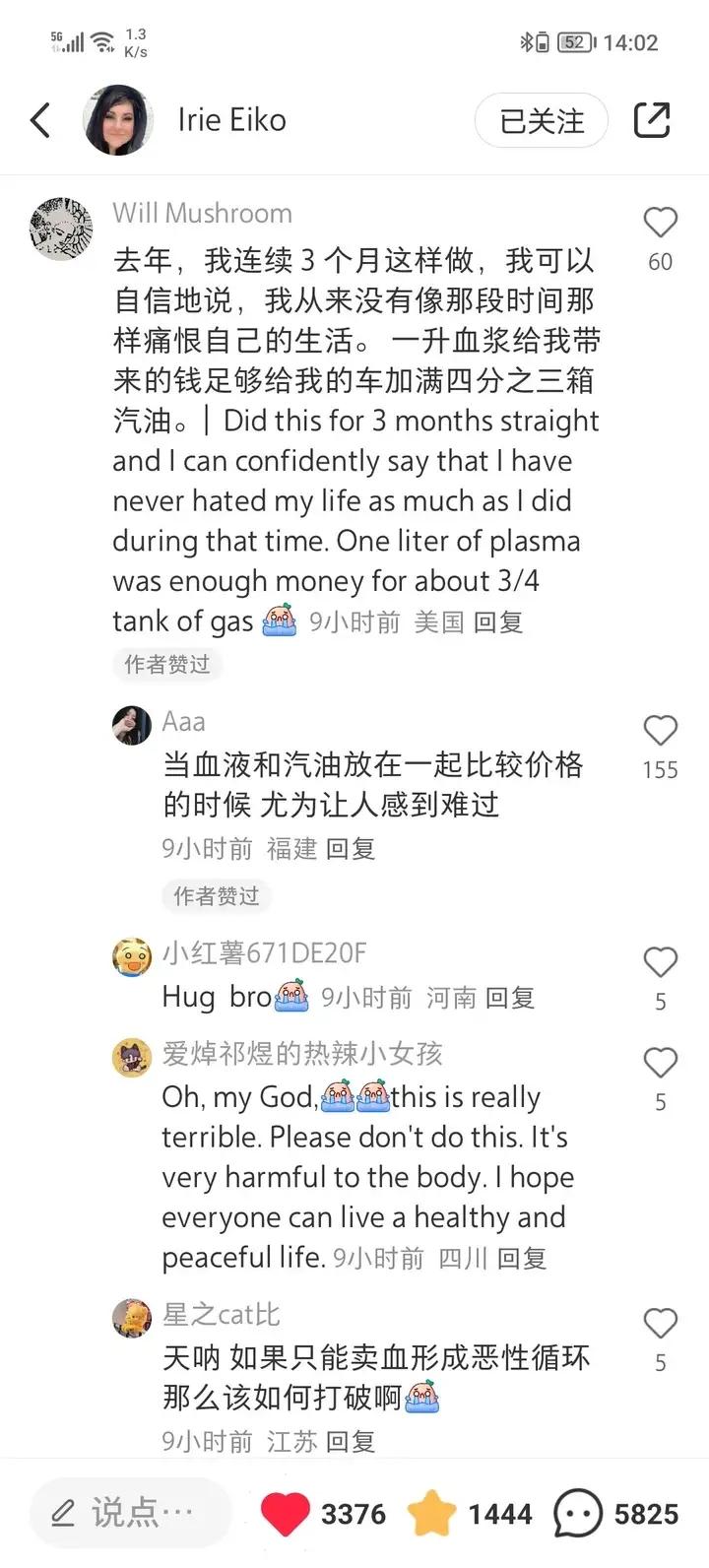This screenshot has width=709, height=1568.
Task: Open Irie Eiko's profile picture
Action: tap(118, 120)
